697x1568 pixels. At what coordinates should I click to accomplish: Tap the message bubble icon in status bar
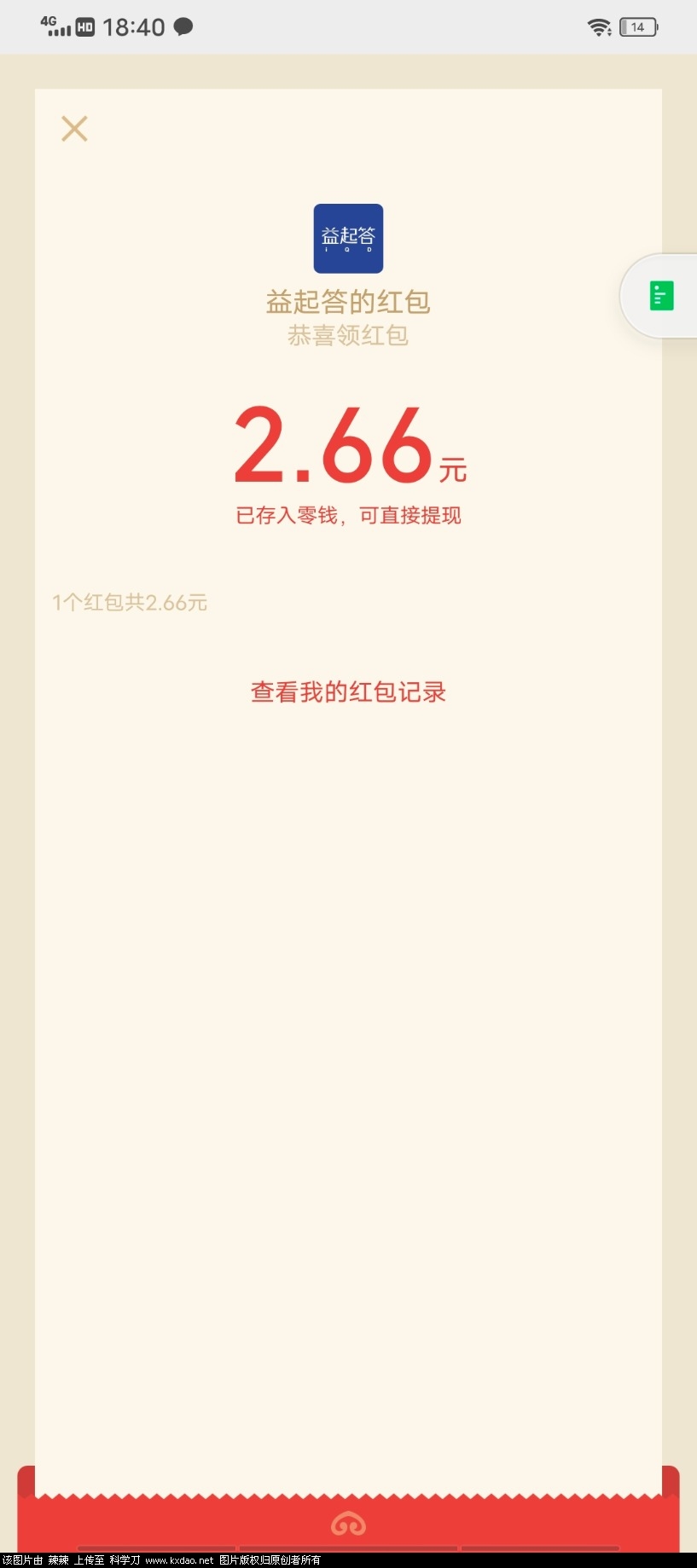pyautogui.click(x=184, y=26)
